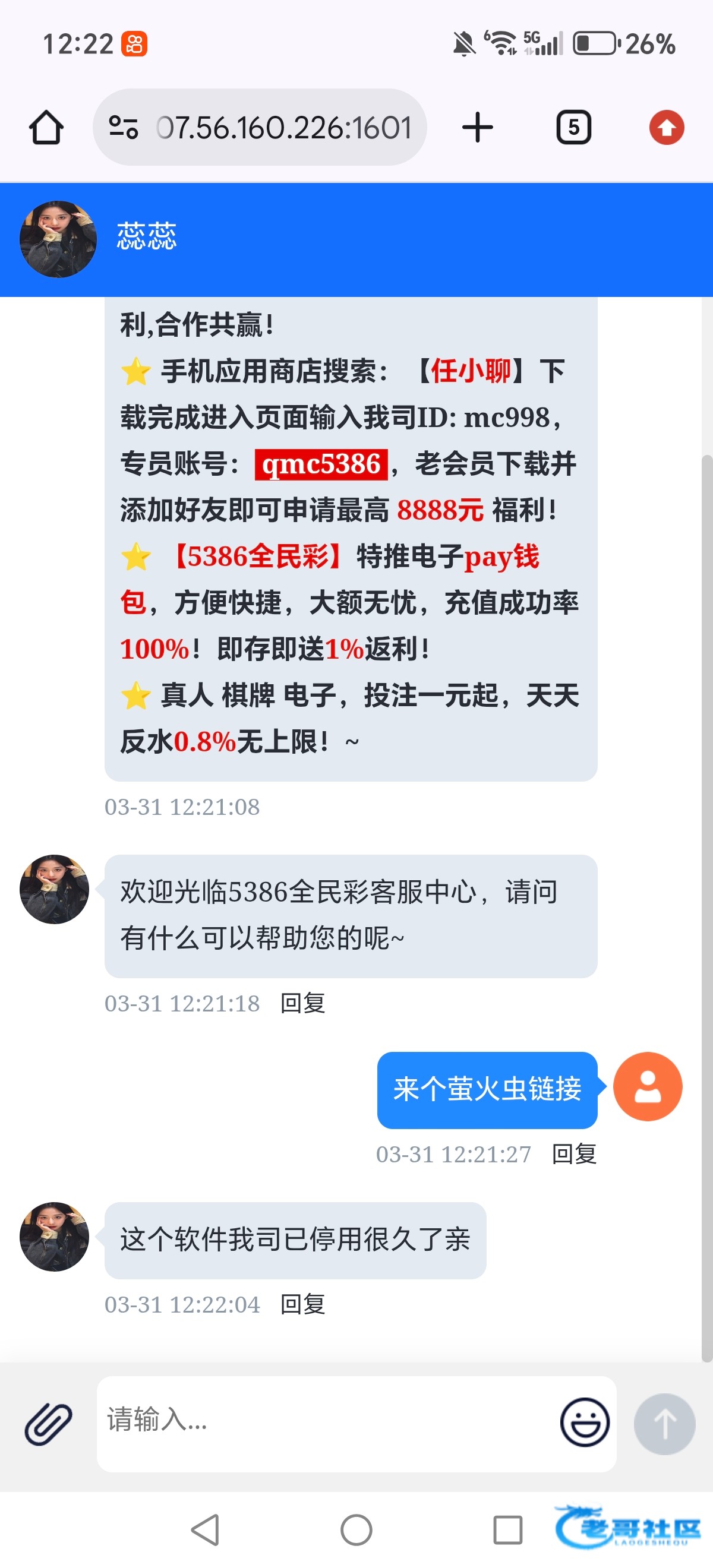Open a new browser tab
The image size is (713, 1568).
tap(477, 128)
